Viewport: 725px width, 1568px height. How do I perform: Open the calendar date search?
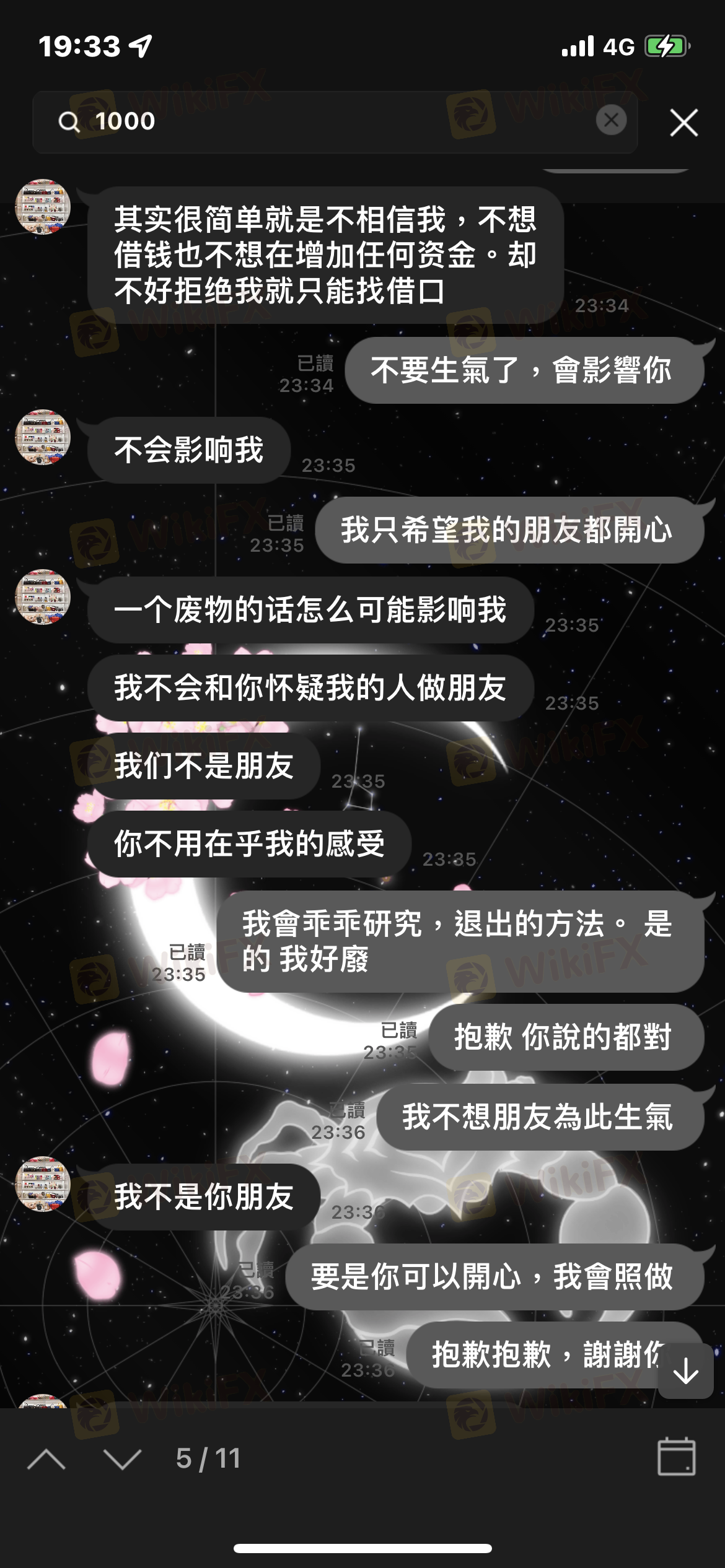[x=676, y=1457]
